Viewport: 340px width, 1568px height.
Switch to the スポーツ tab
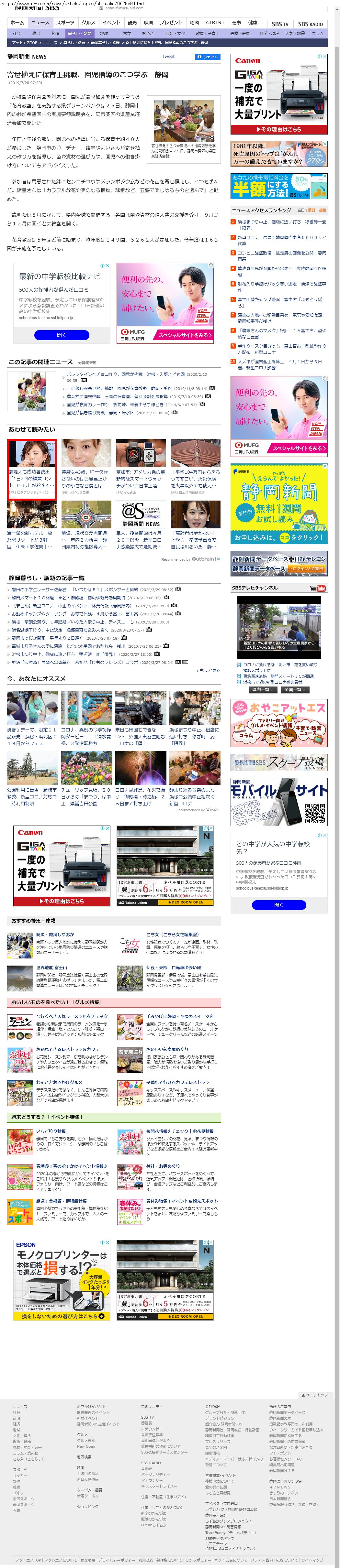65,23
